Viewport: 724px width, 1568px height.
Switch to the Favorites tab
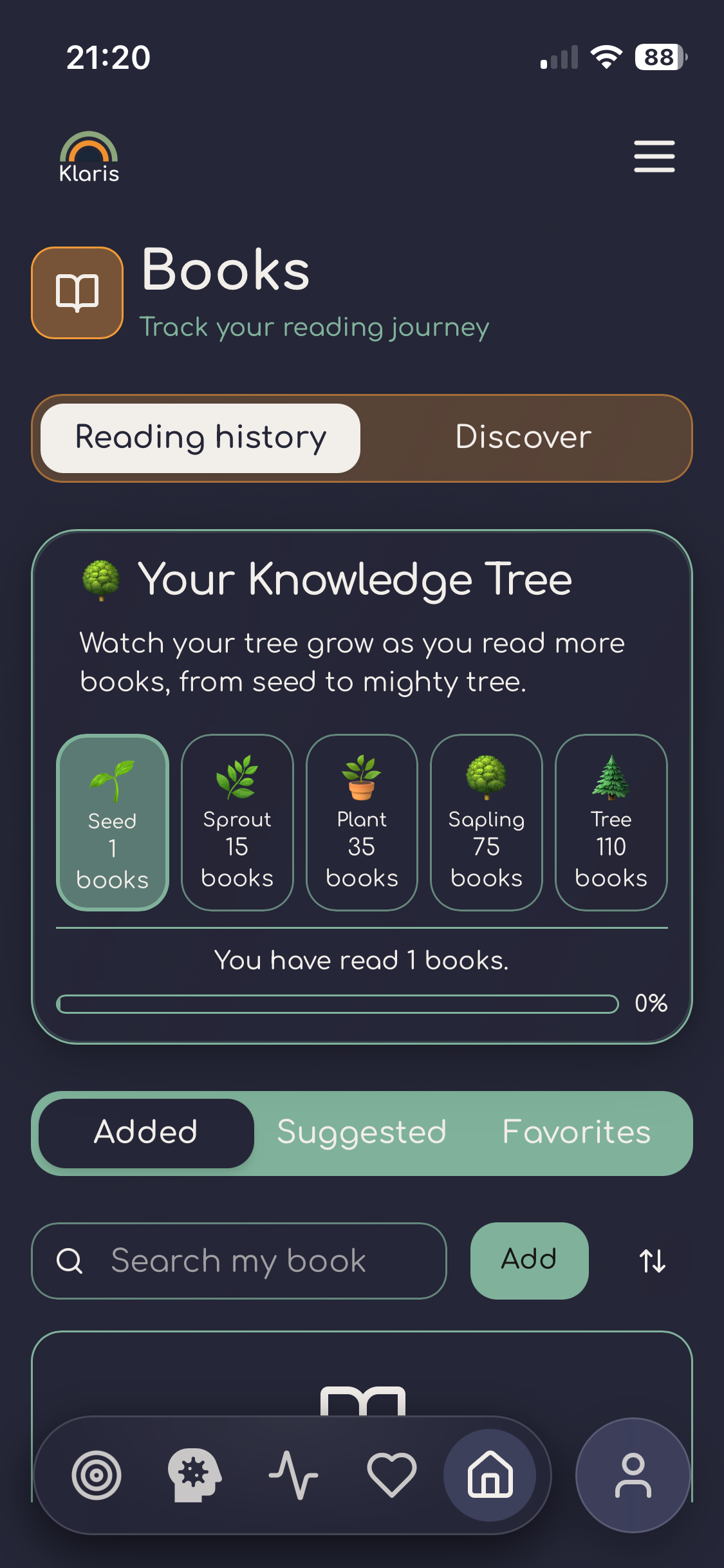point(576,1133)
